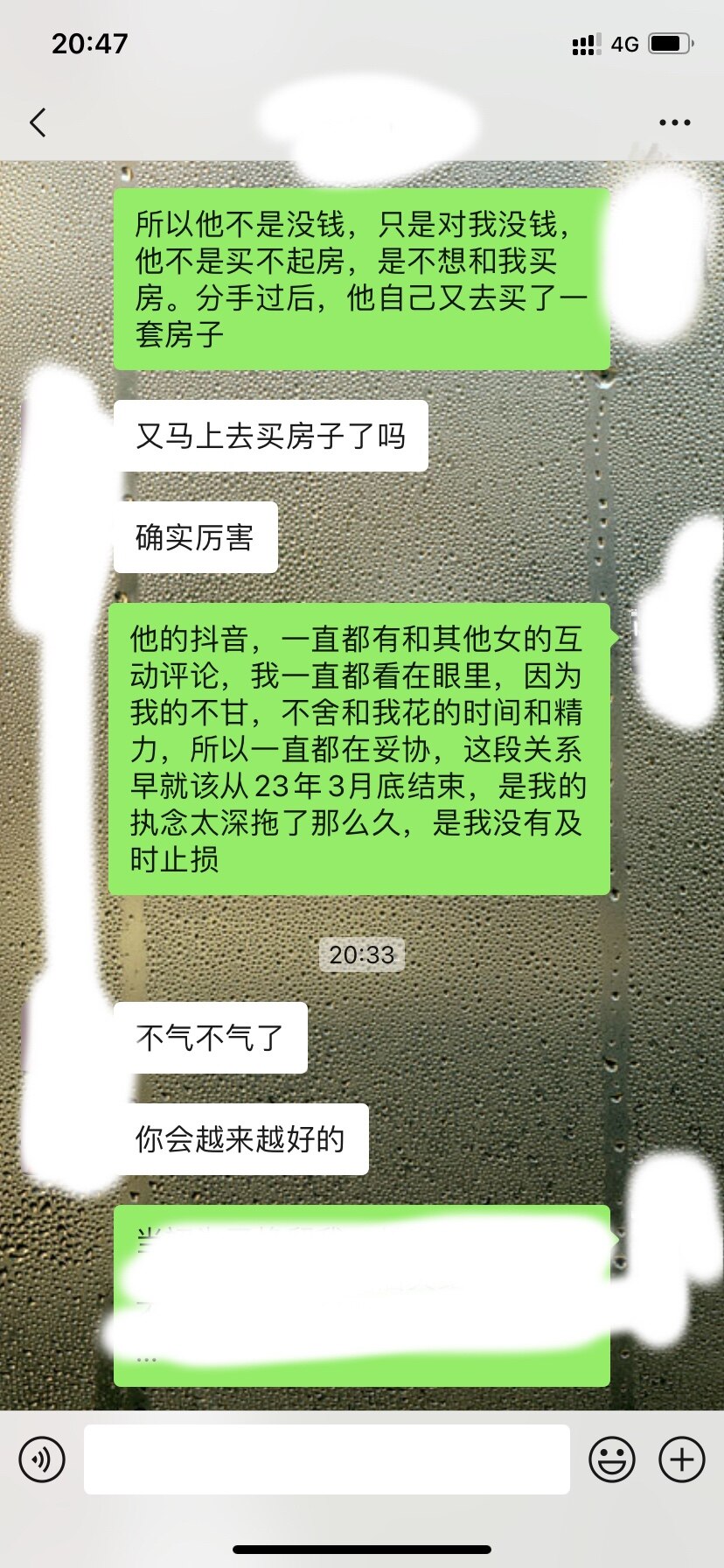724x1568 pixels.
Task: Open the emoji sticker panel
Action: pos(611,1459)
